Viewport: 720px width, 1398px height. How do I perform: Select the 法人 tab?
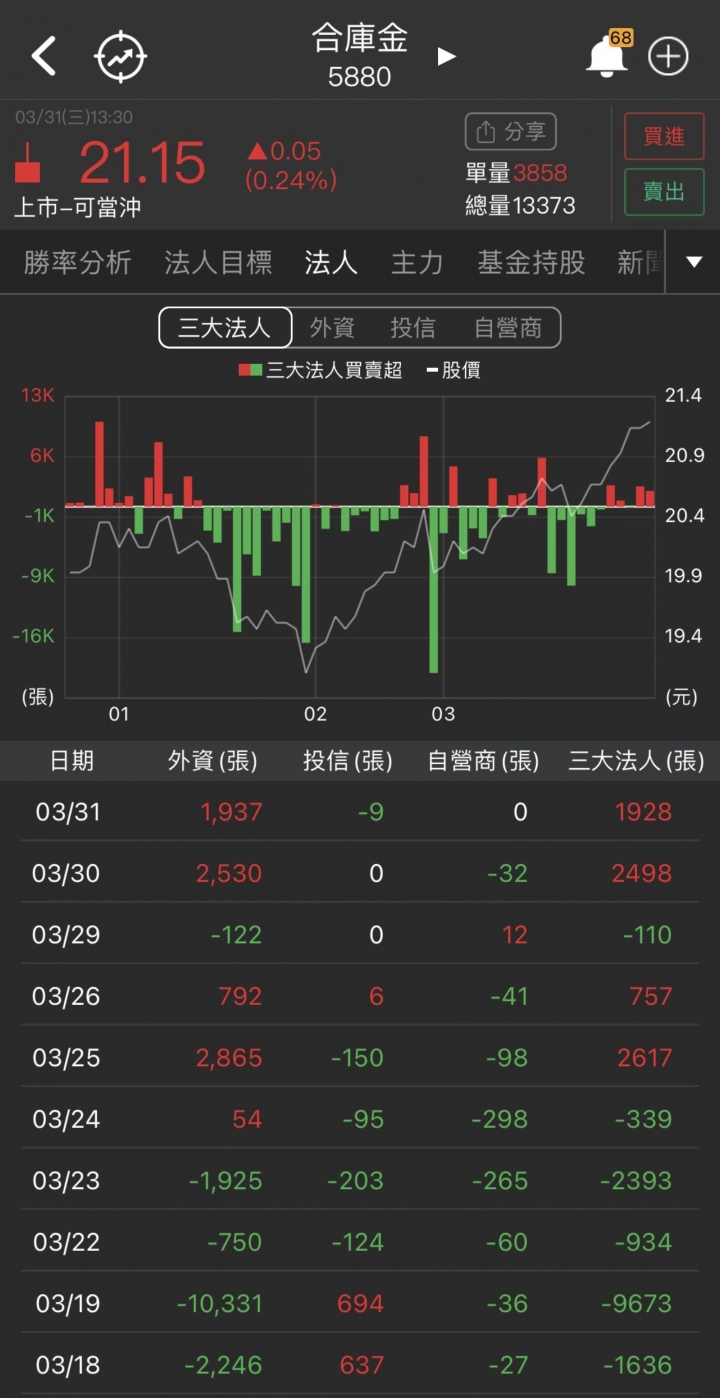[x=330, y=263]
